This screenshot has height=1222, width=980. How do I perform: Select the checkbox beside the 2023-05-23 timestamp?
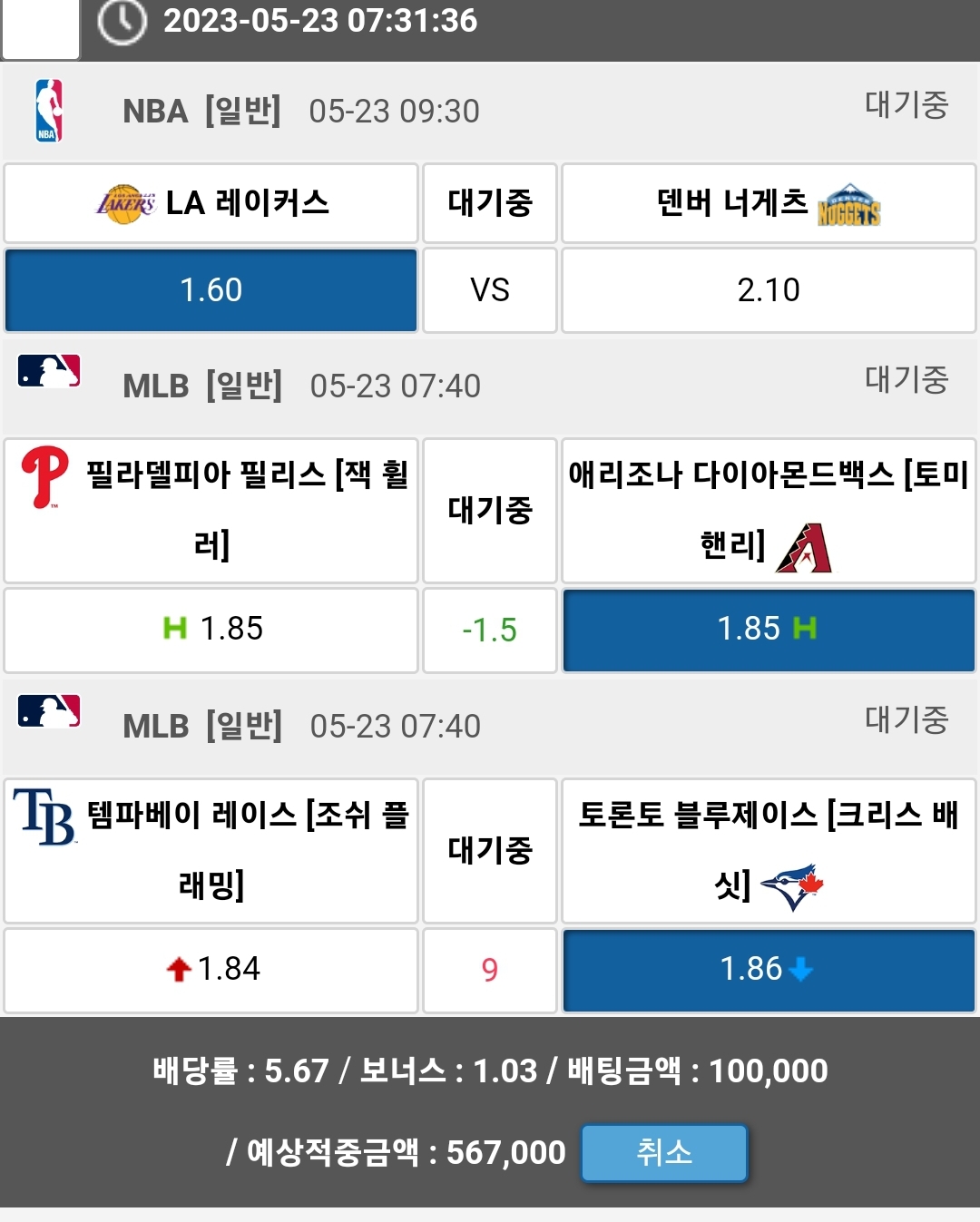tap(41, 27)
